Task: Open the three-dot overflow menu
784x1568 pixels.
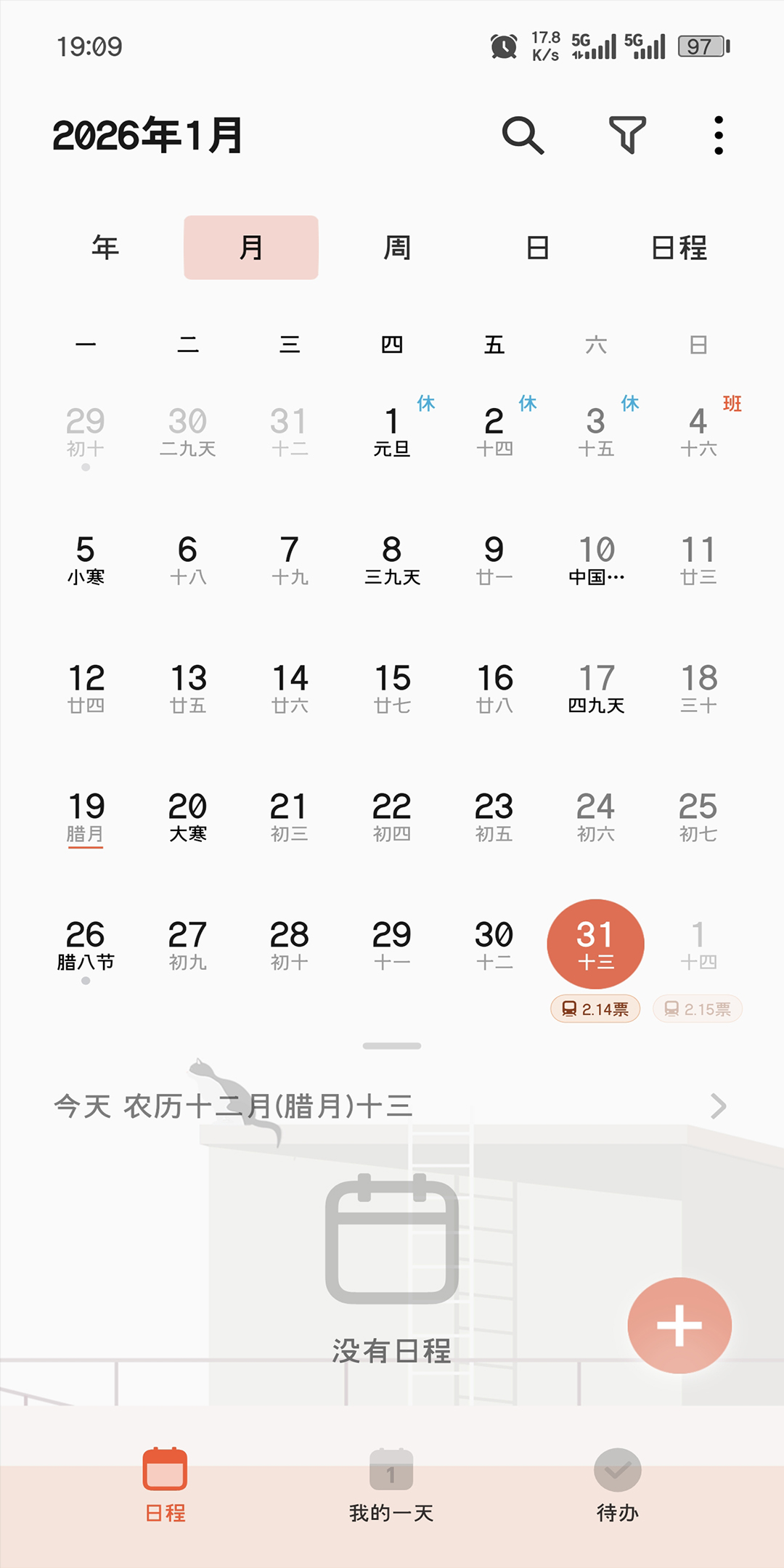Action: coord(718,135)
